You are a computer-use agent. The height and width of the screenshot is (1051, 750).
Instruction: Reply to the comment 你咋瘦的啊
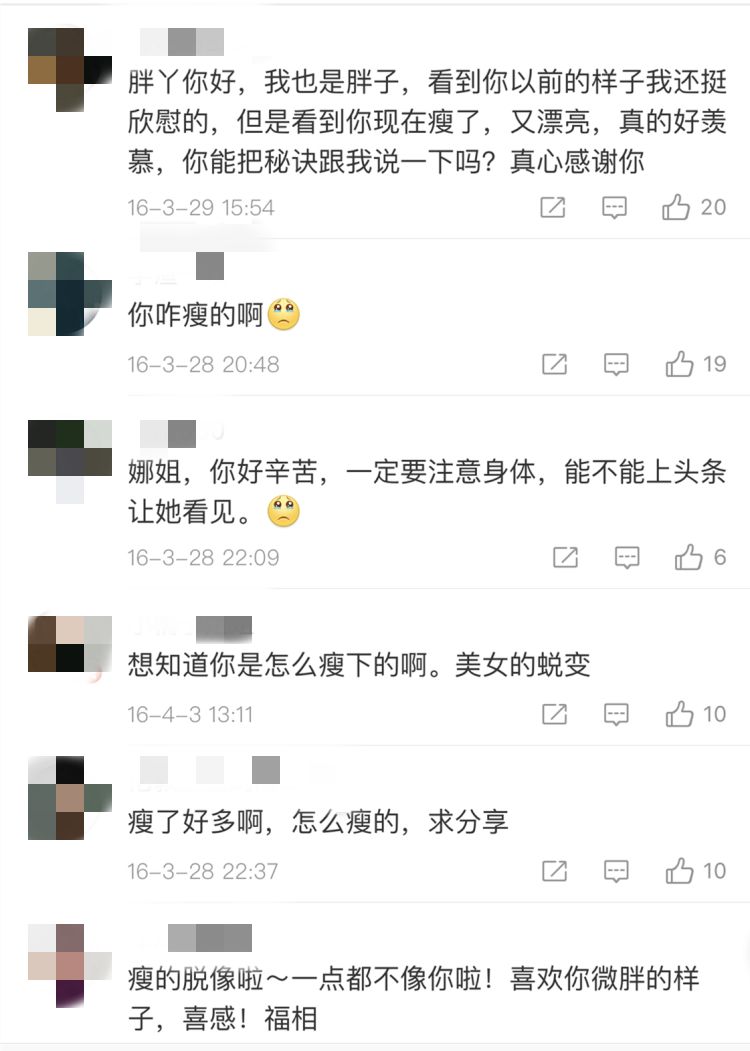pyautogui.click(x=617, y=365)
